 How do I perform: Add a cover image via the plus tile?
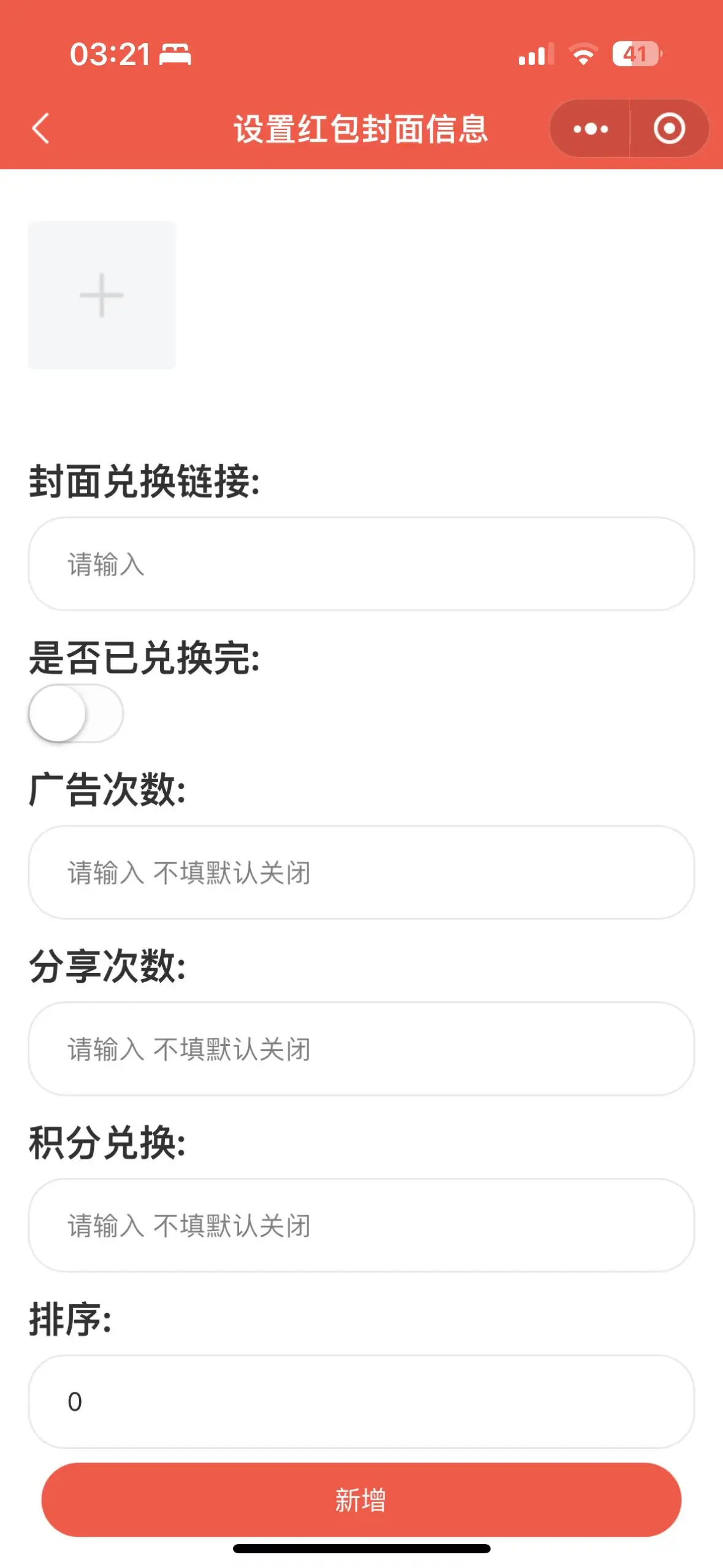102,295
